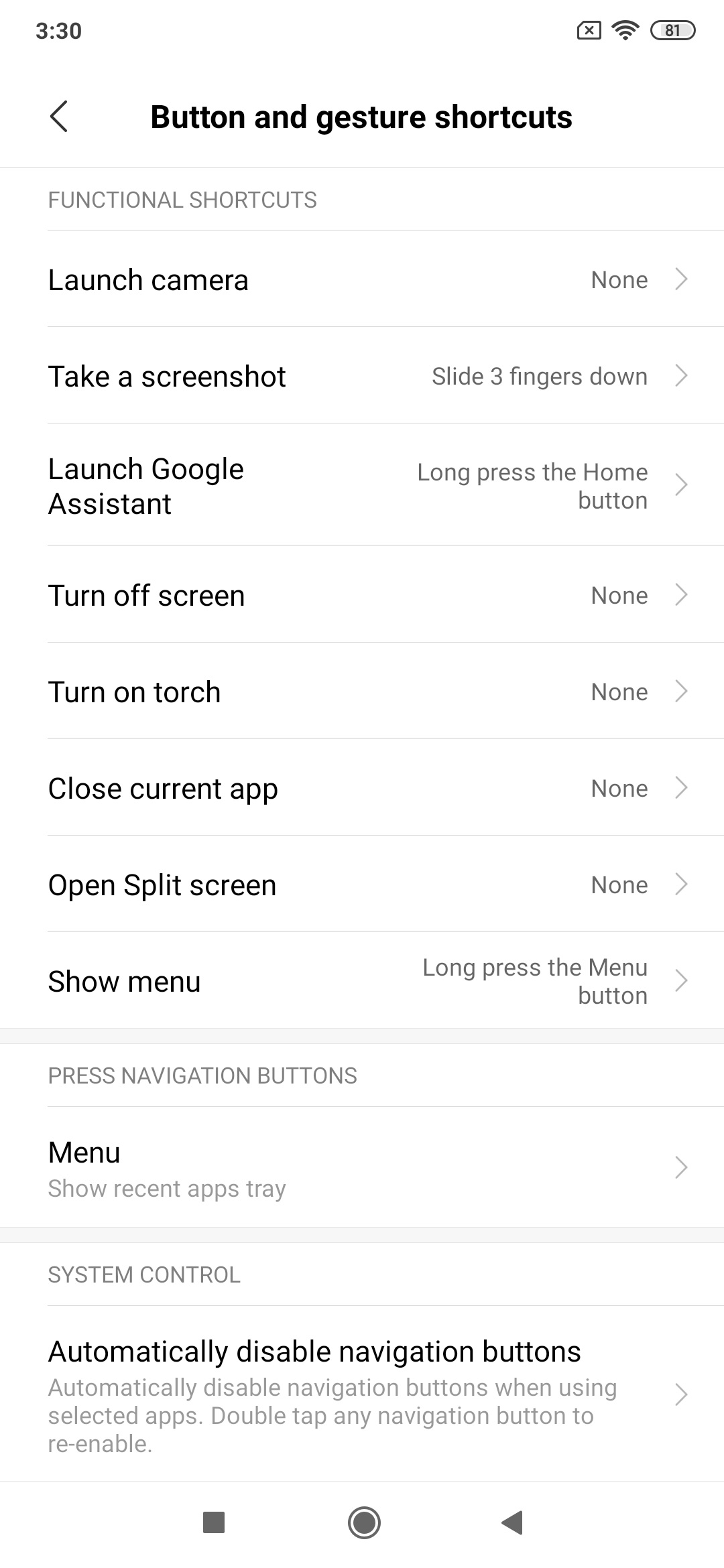This screenshot has height=1568, width=724.
Task: Select the Turn off screen row
Action: pyautogui.click(x=362, y=595)
